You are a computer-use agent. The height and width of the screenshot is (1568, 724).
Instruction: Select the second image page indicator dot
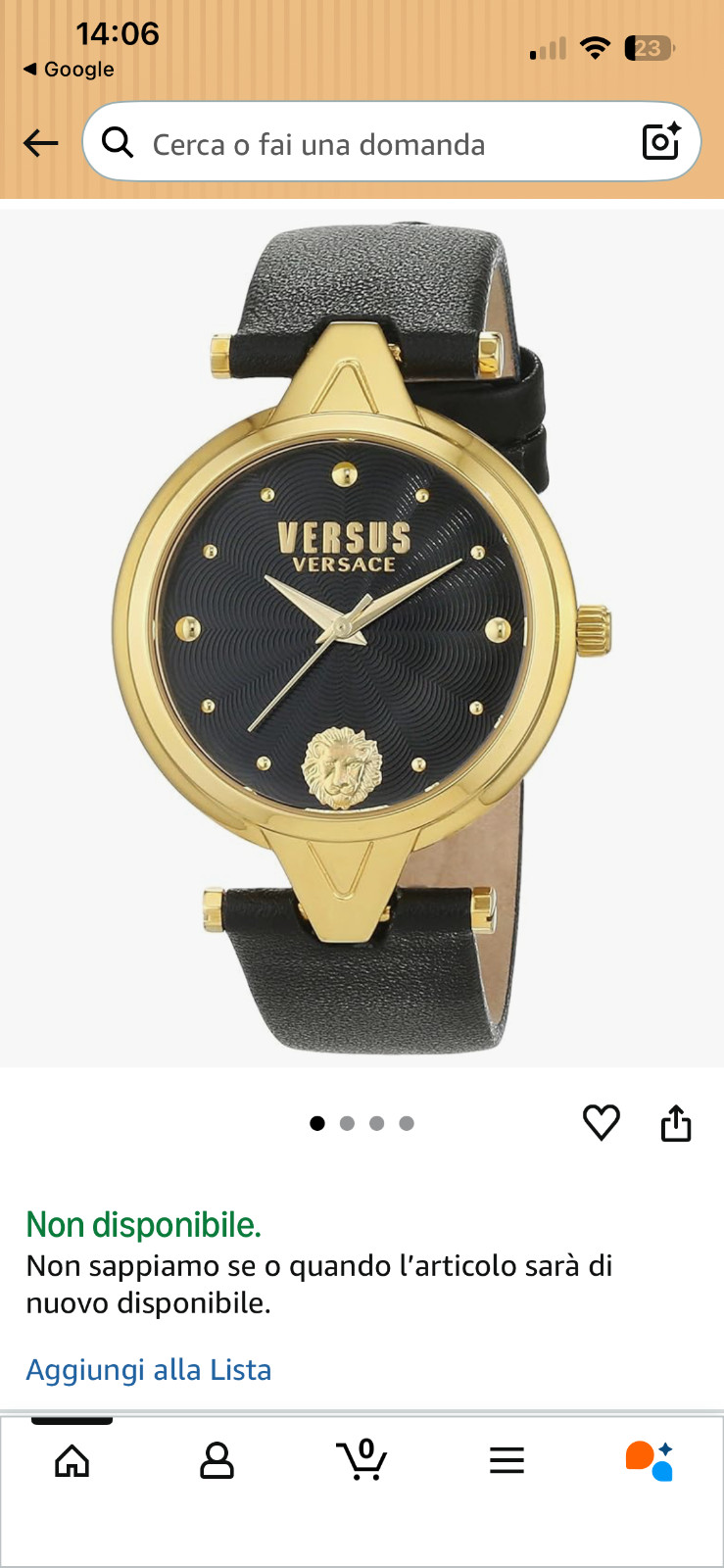(x=347, y=1123)
